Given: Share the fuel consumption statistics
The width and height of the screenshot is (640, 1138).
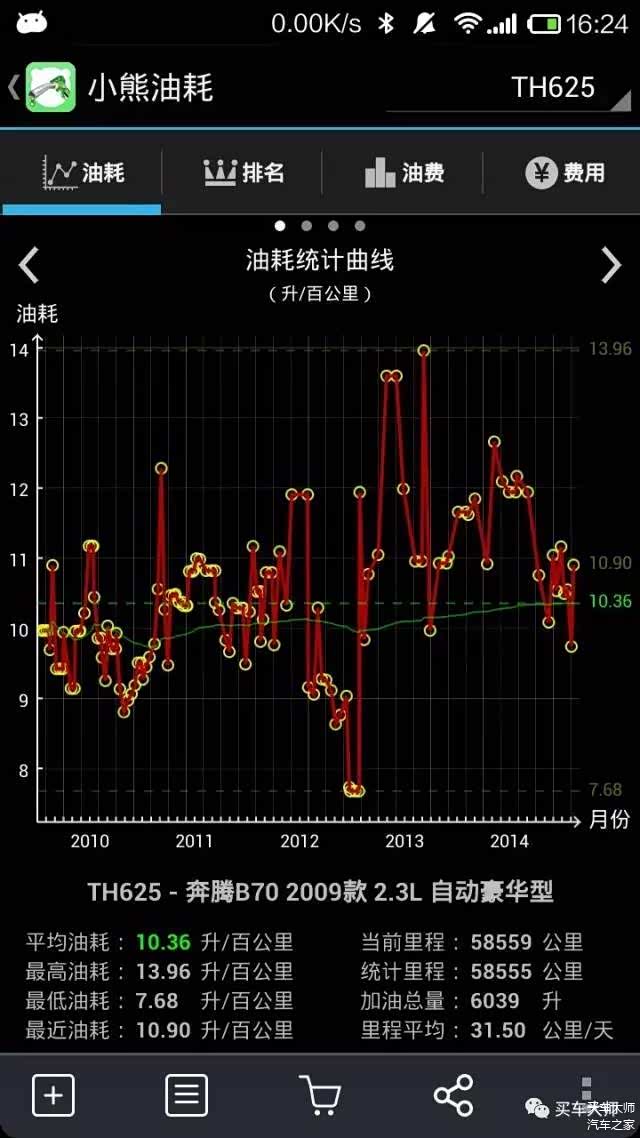Looking at the screenshot, I should pyautogui.click(x=453, y=1095).
